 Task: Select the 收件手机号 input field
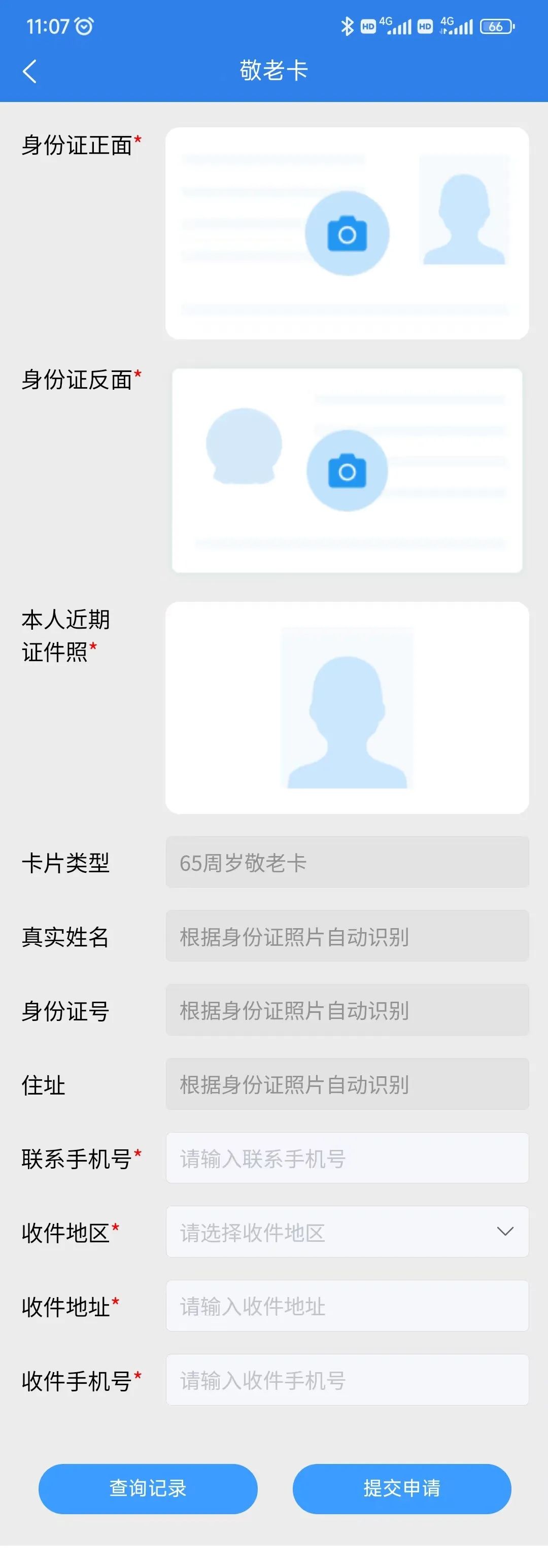pyautogui.click(x=347, y=1380)
